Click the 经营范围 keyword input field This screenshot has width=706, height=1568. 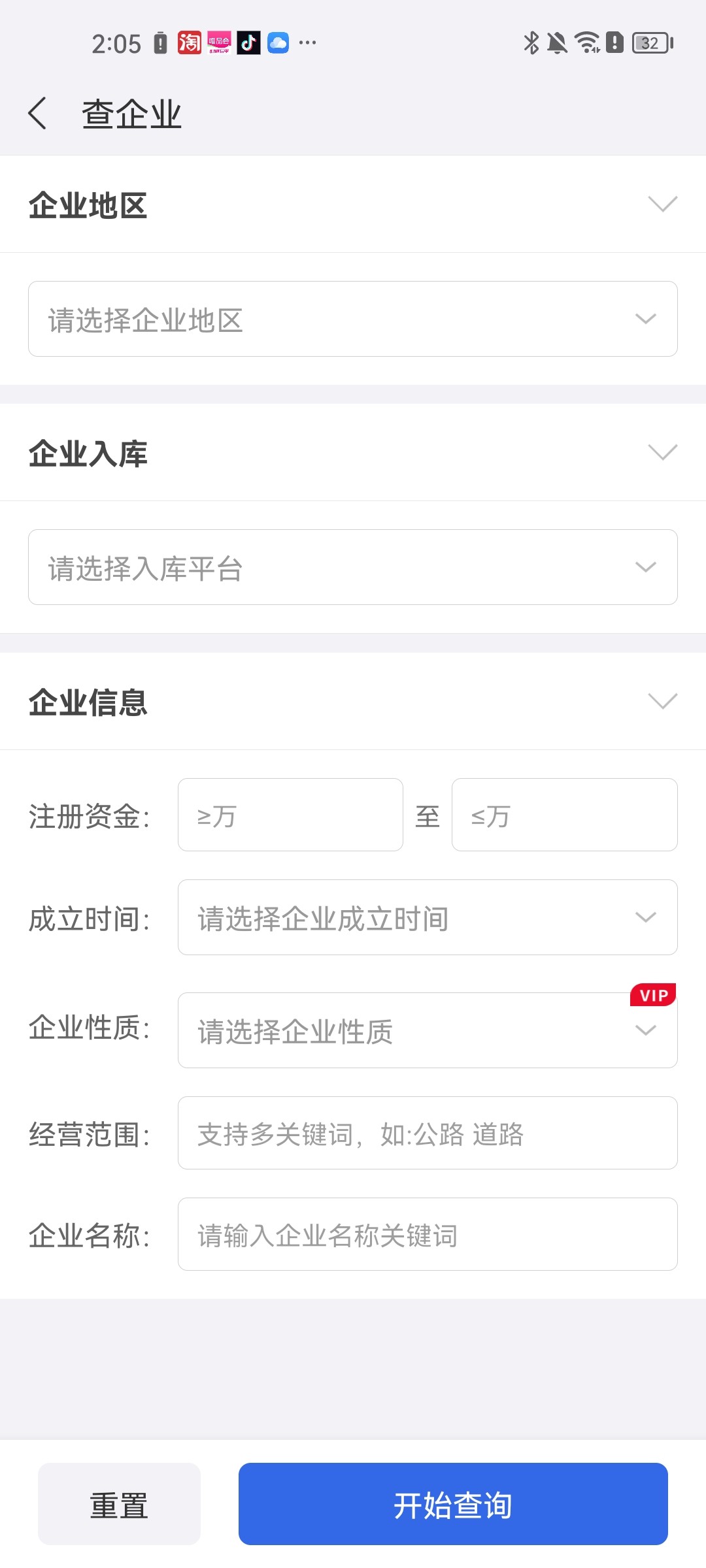[x=428, y=1132]
